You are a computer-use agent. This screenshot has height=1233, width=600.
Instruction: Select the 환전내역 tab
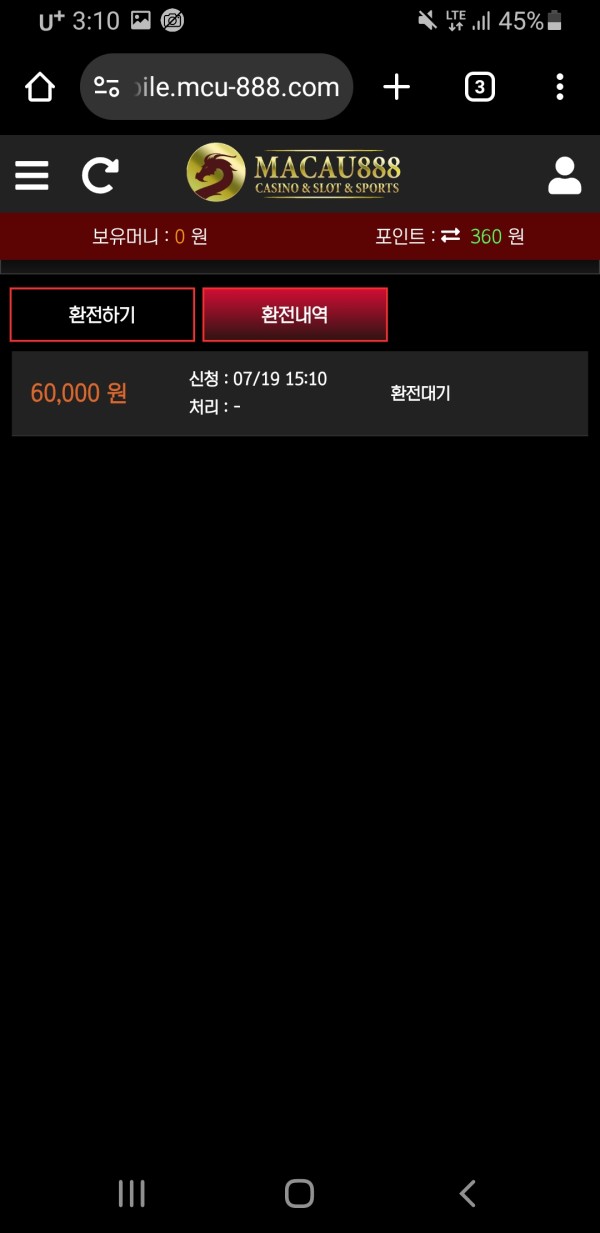tap(295, 315)
